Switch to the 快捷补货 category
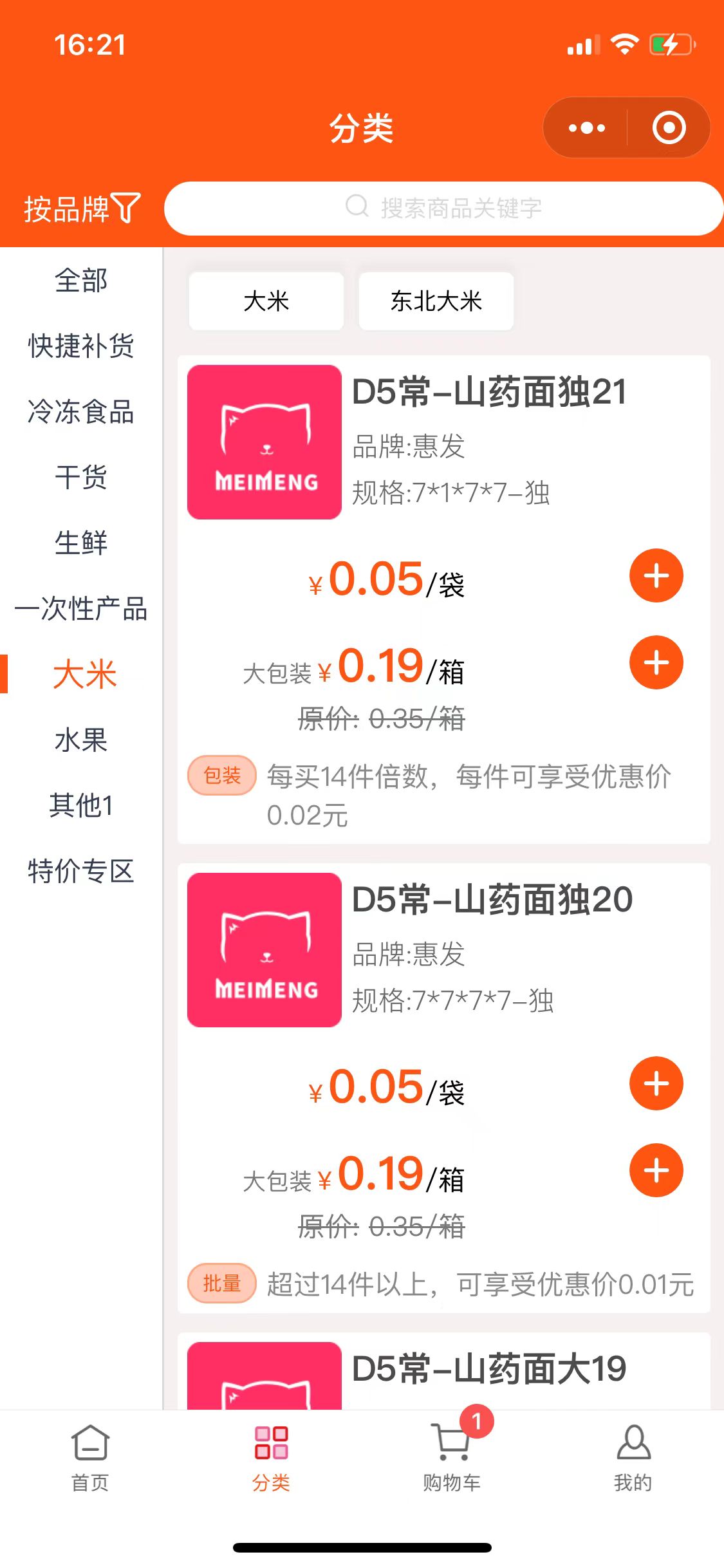Screen dimensions: 724x1568 81,346
